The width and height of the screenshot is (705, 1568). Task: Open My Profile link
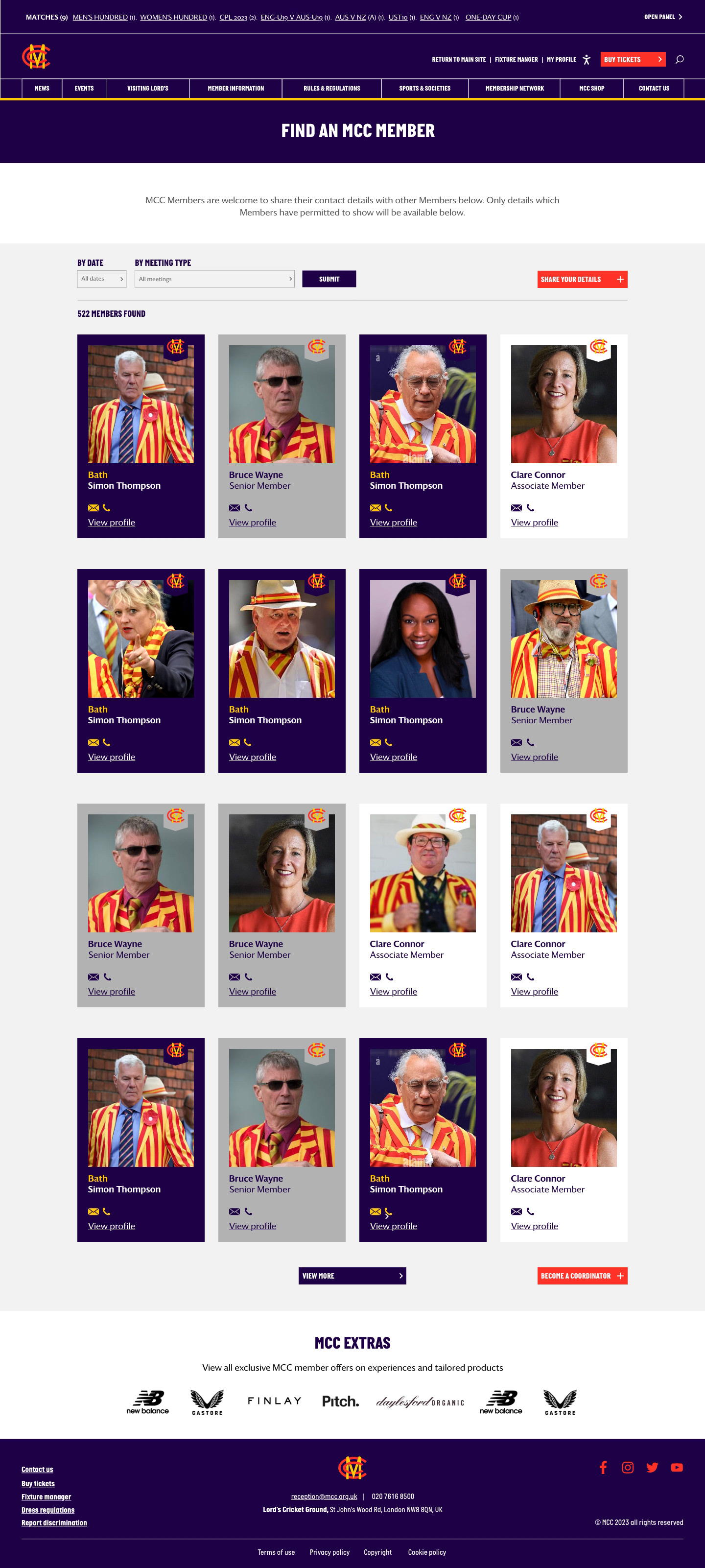coord(561,60)
